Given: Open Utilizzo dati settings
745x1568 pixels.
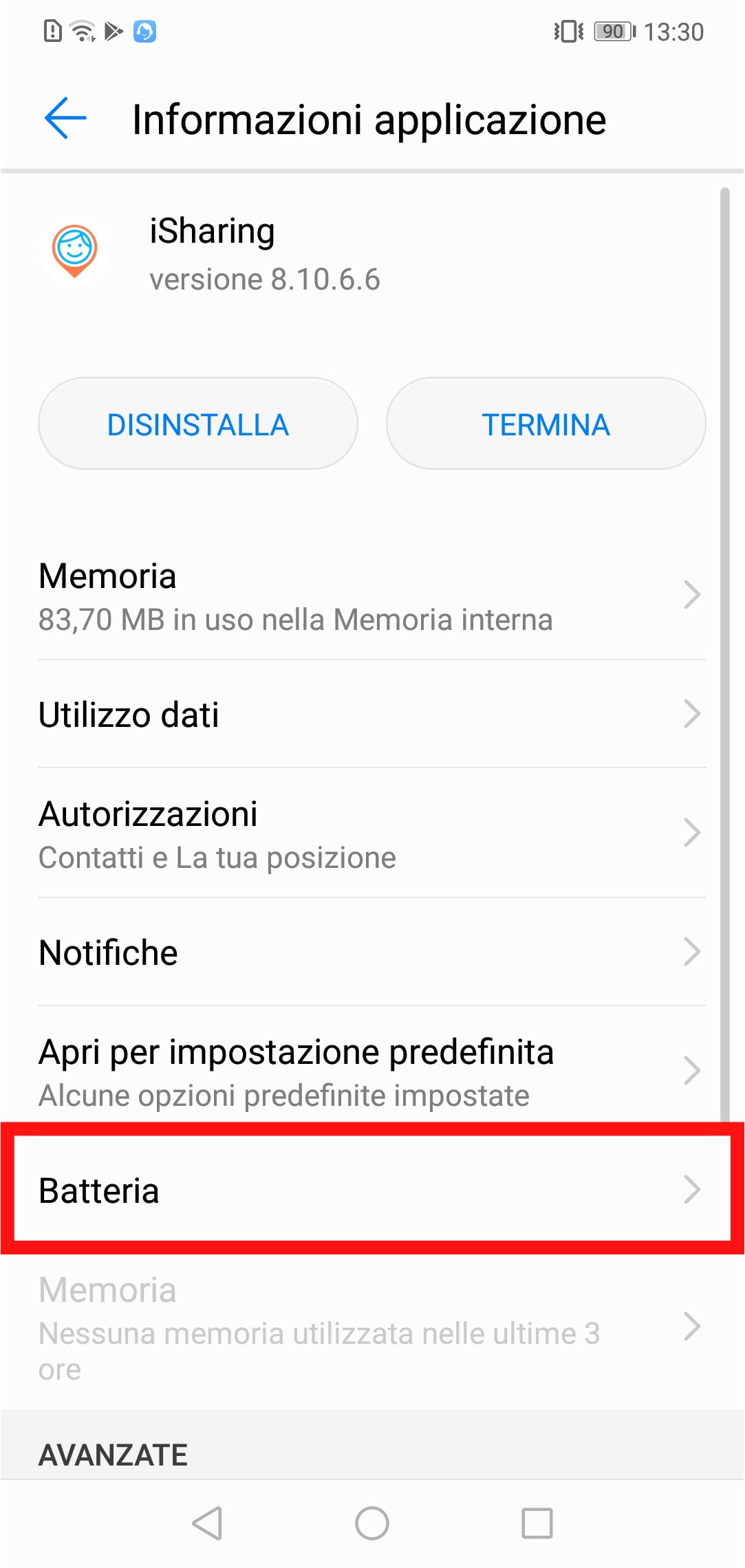Looking at the screenshot, I should tap(371, 714).
